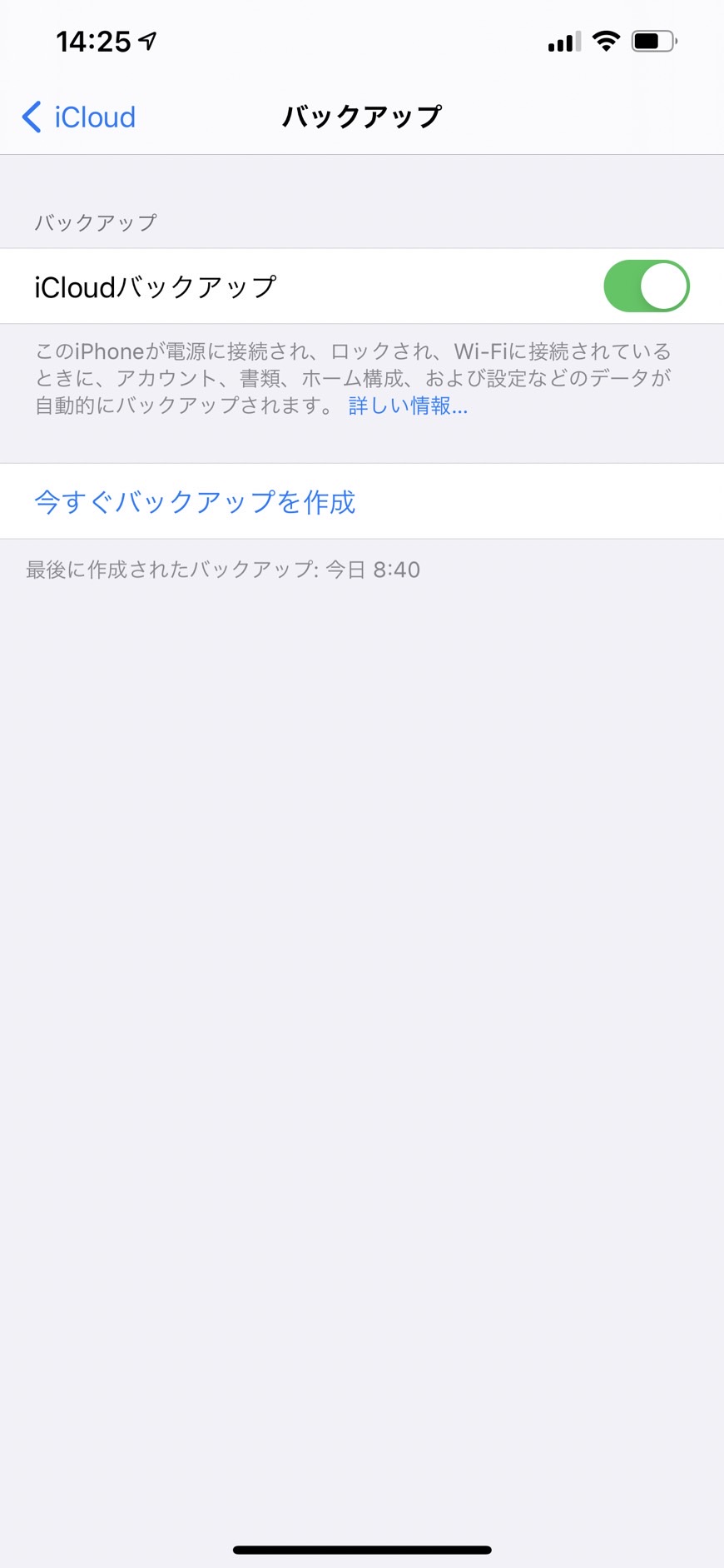Go back to iCloud settings
This screenshot has width=724, height=1568.
(x=79, y=117)
